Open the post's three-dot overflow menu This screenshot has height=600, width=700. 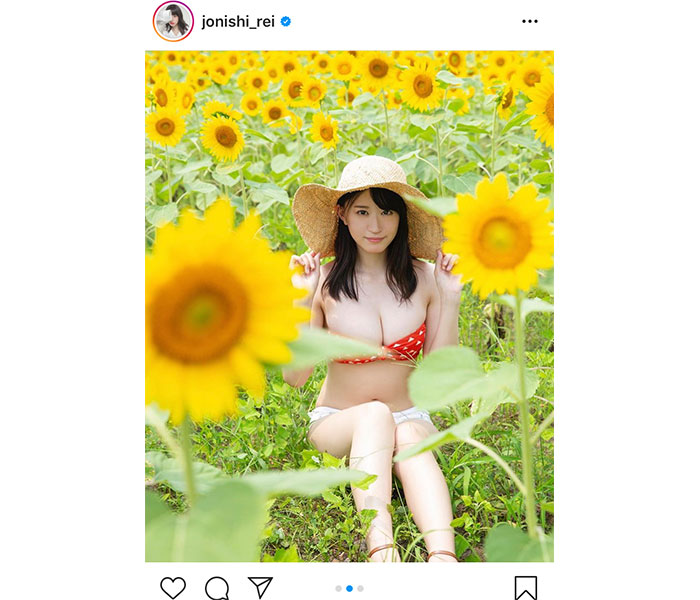[x=529, y=21]
